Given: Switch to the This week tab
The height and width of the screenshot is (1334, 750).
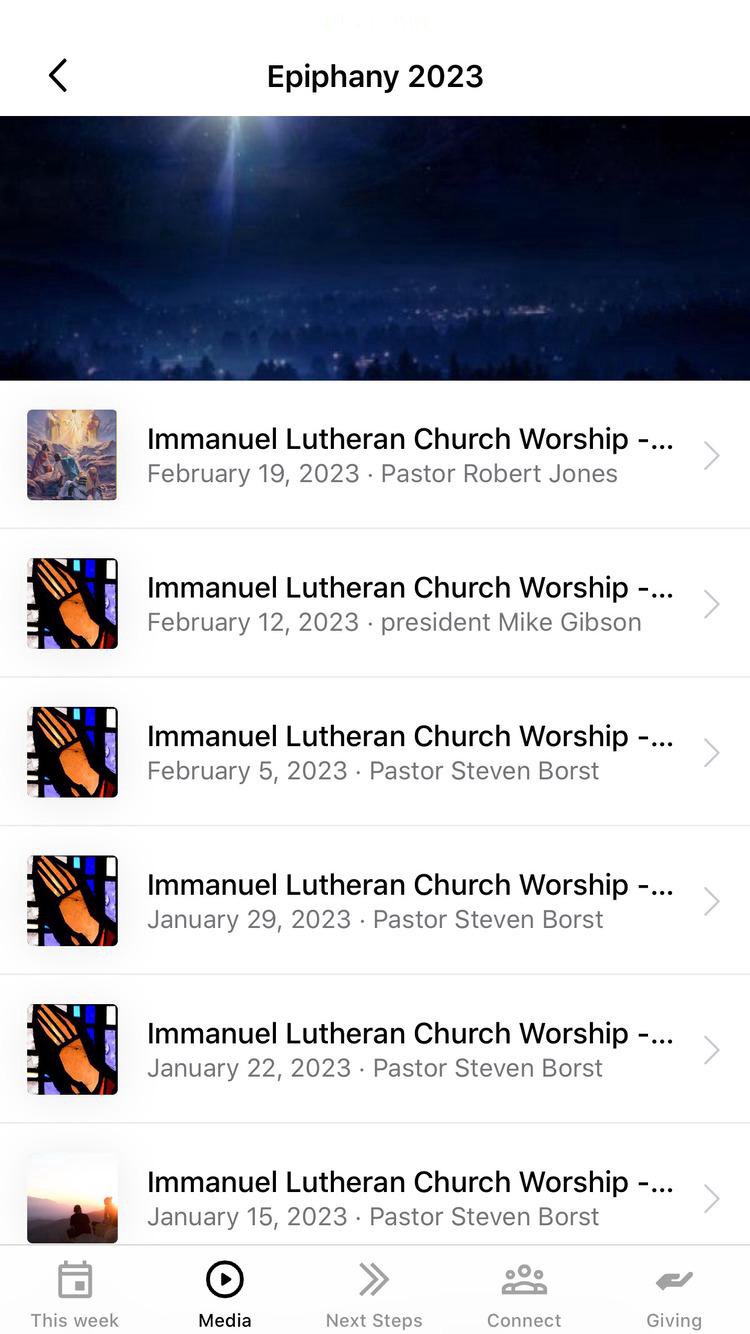Looking at the screenshot, I should click(75, 1293).
